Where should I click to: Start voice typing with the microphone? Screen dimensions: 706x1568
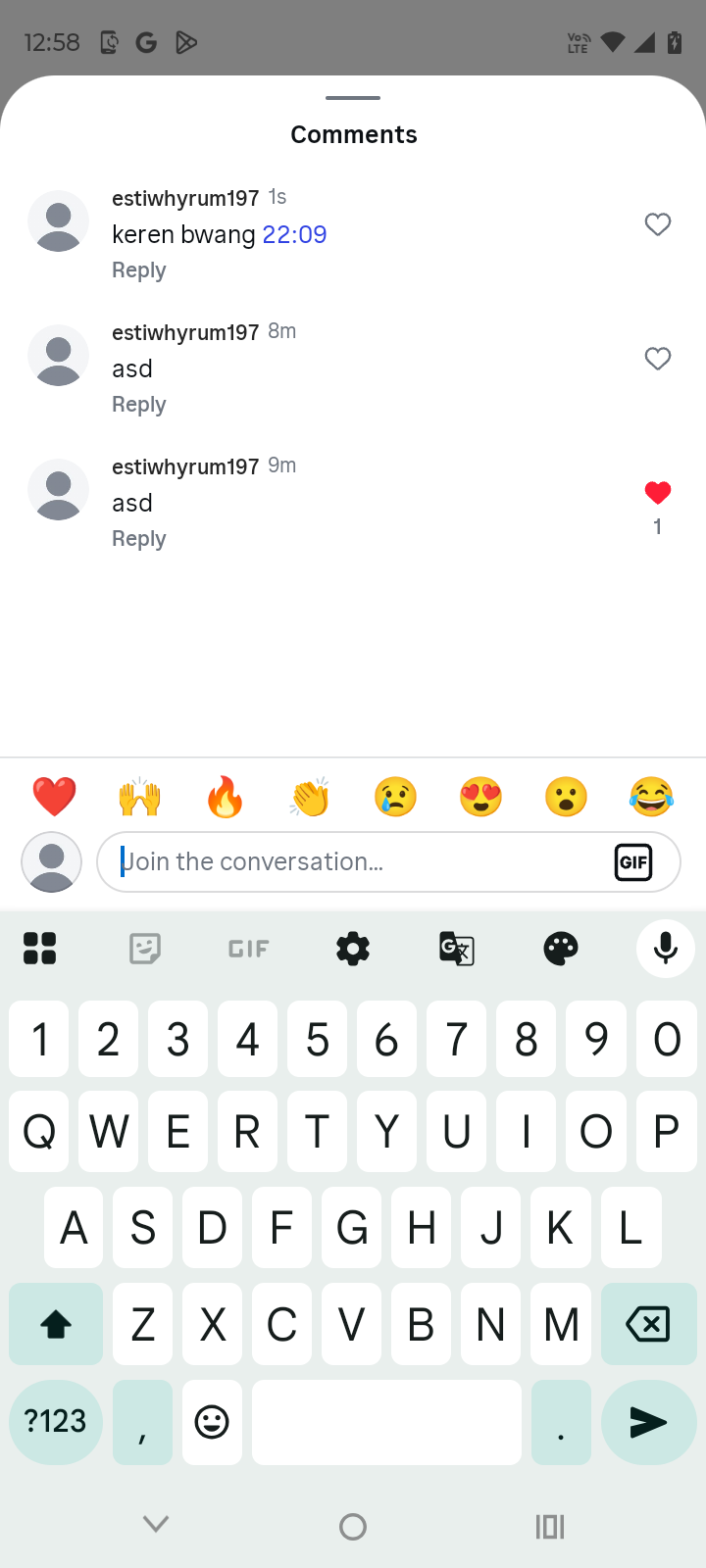click(x=666, y=948)
